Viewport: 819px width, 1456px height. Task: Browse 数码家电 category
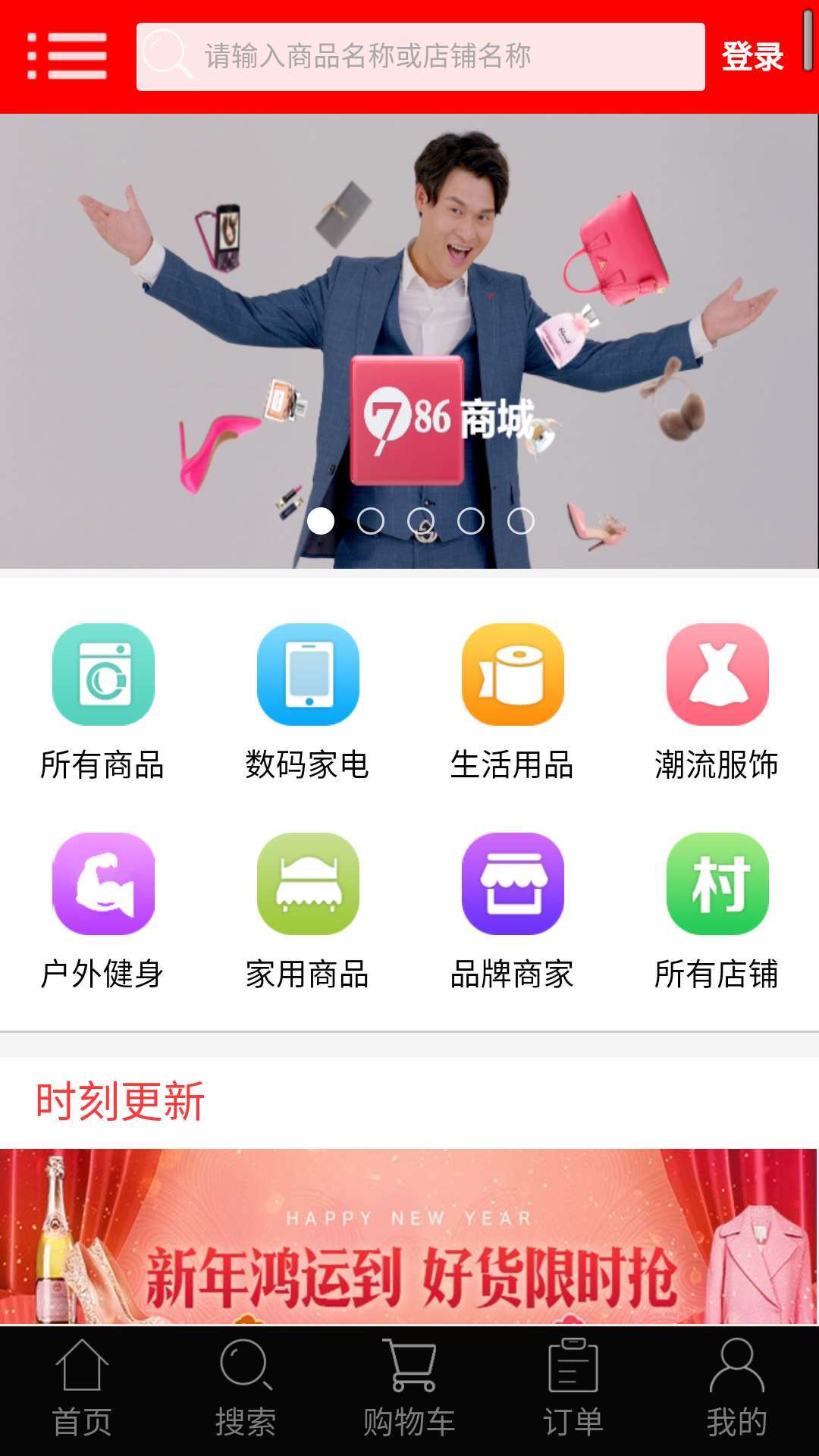[307, 701]
